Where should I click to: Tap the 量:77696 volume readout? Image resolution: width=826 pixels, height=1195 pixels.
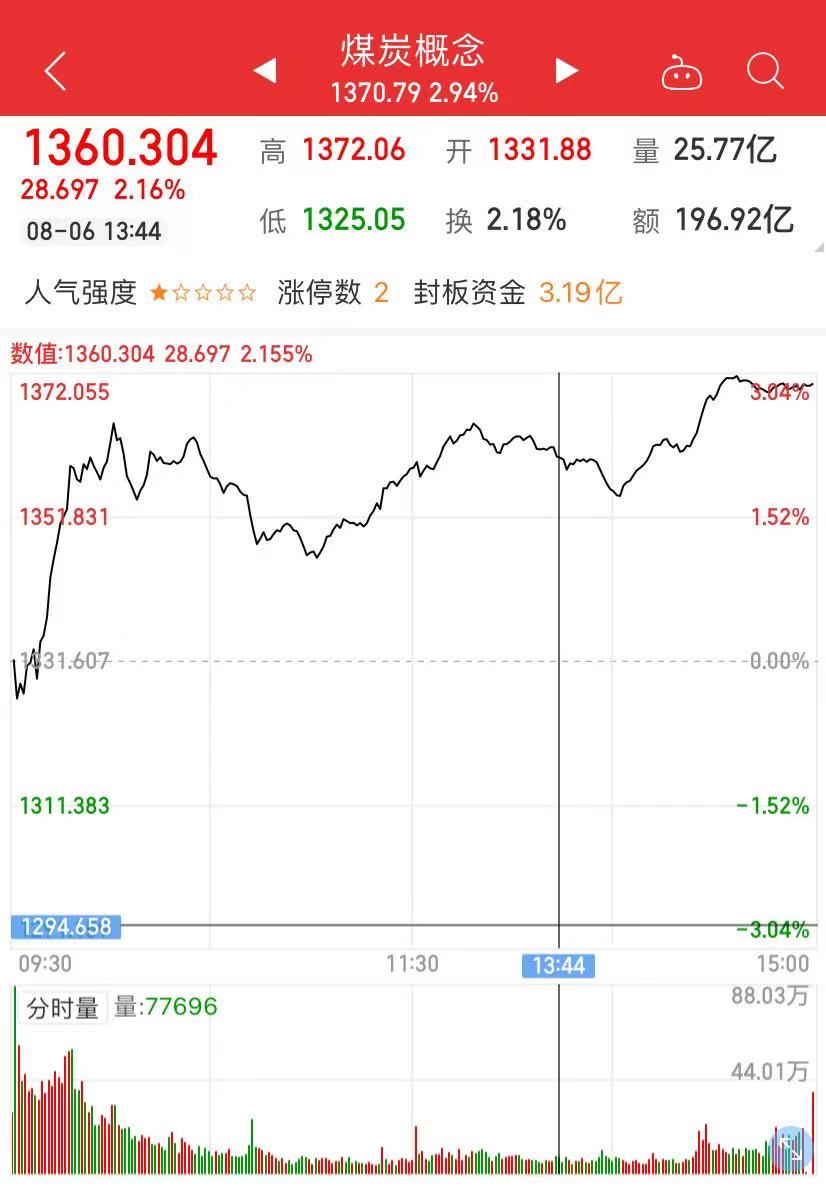(x=166, y=1007)
